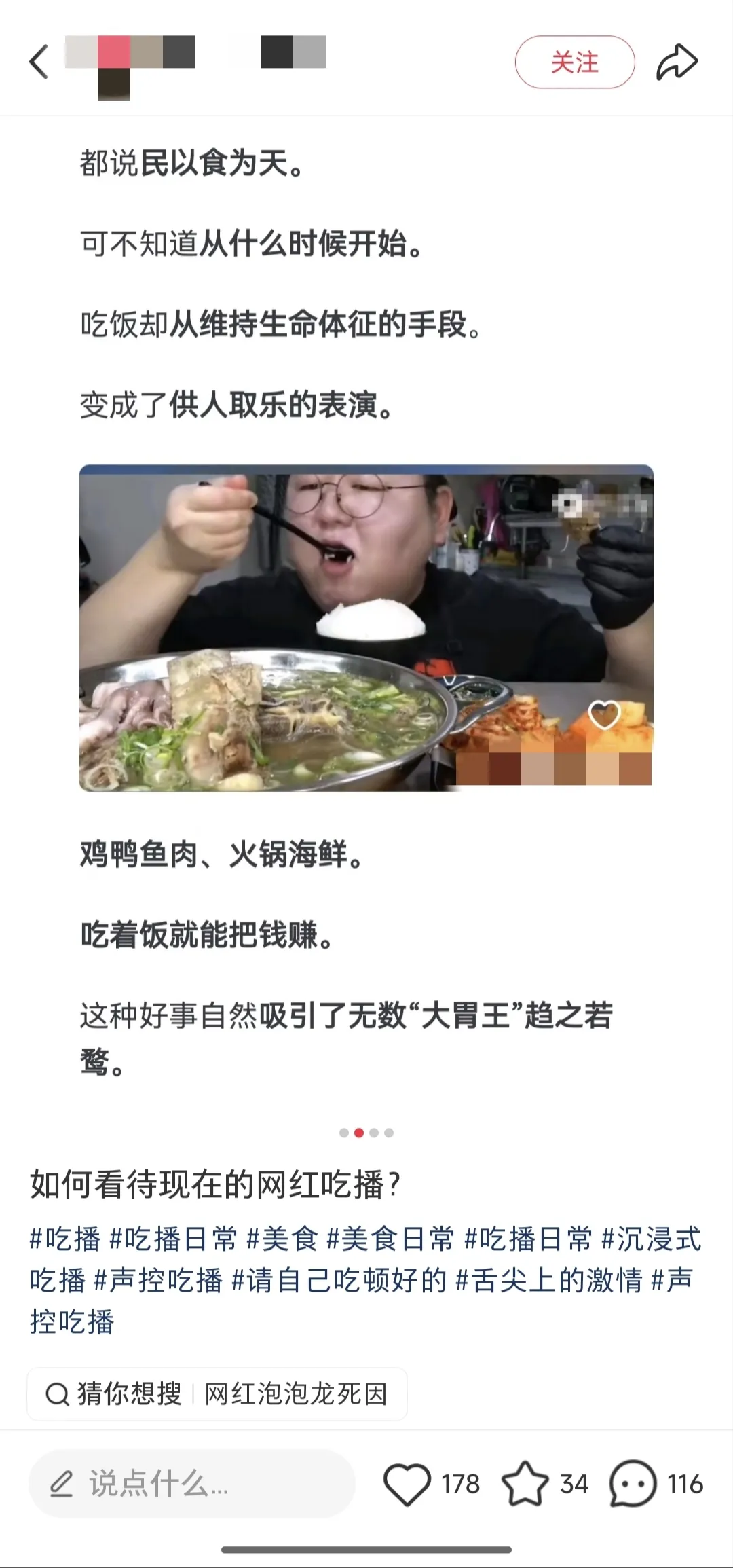Tap the 说点什么 comment field

(191, 1484)
